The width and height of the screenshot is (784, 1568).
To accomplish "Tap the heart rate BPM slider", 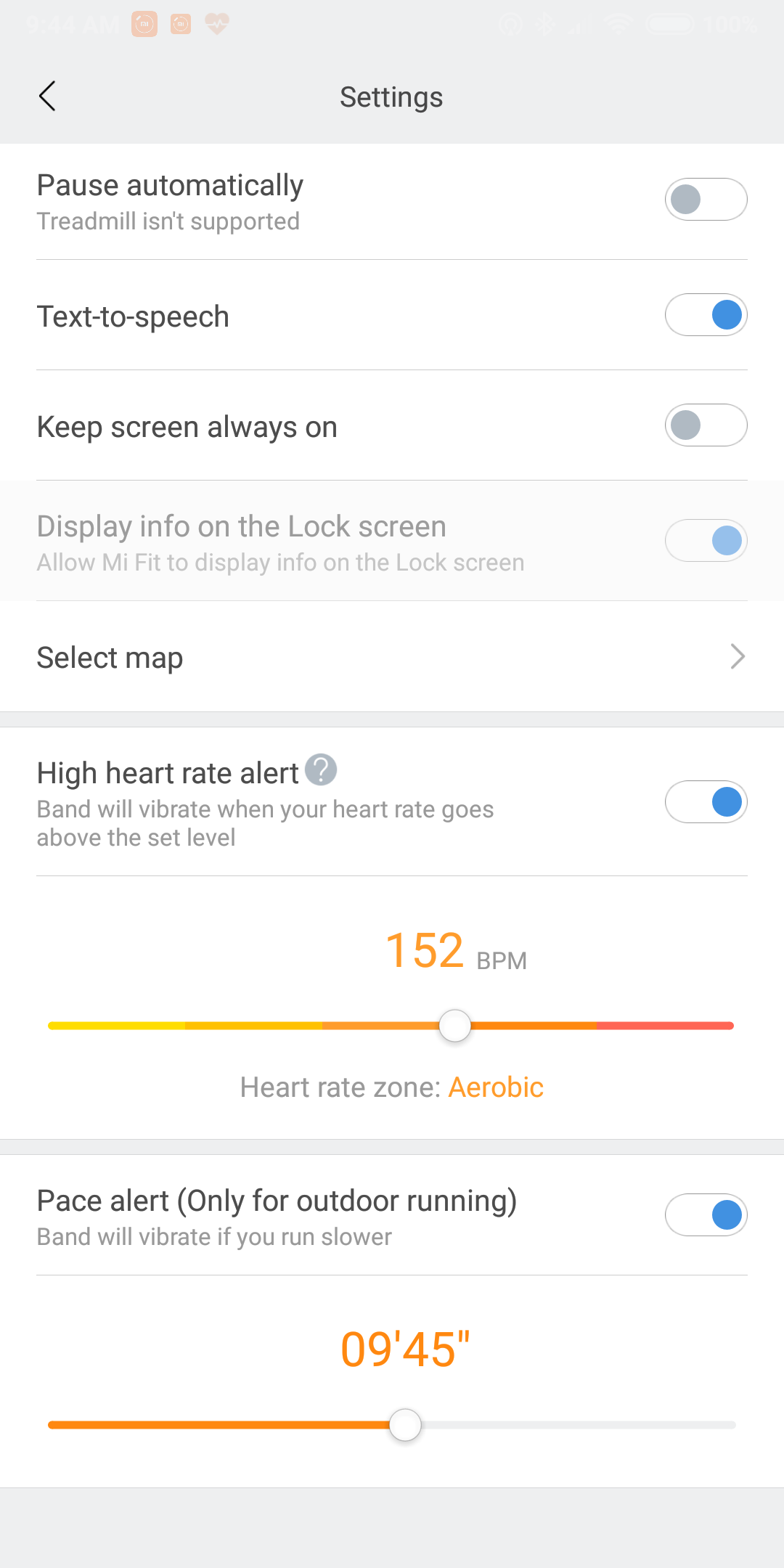I will pos(455,1026).
